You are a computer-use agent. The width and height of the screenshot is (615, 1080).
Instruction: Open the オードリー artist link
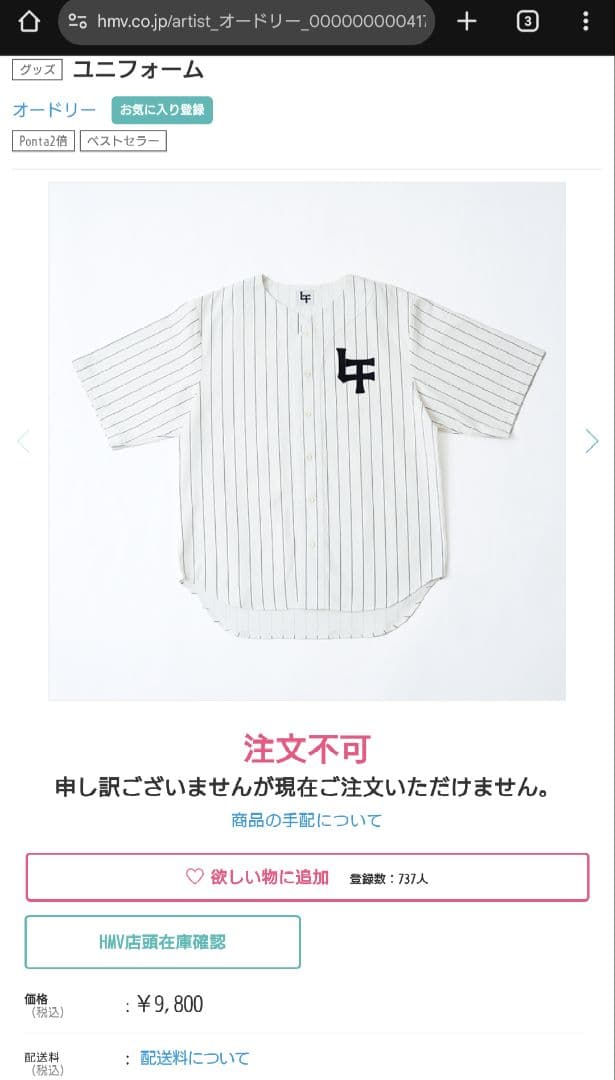[54, 110]
